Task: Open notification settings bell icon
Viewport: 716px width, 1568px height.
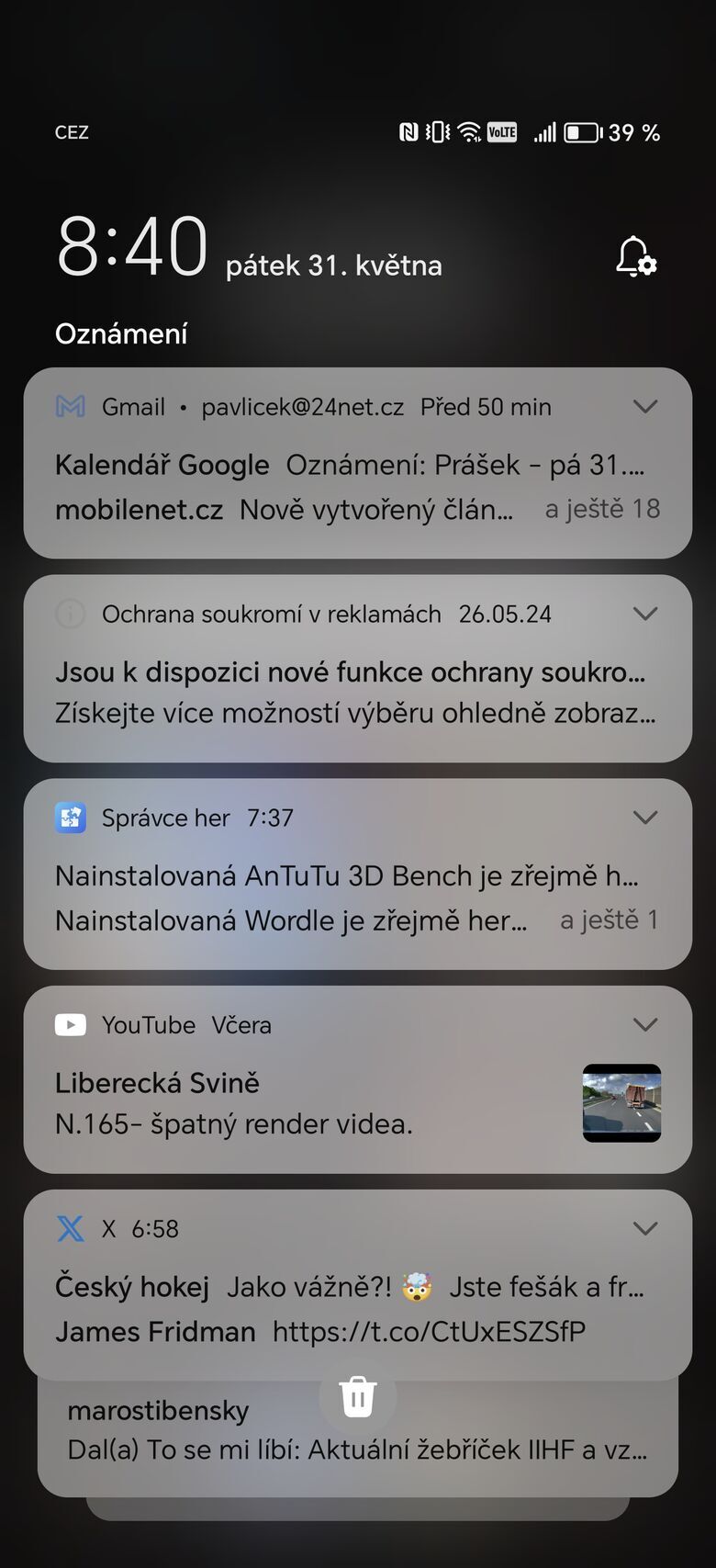Action: [x=635, y=256]
